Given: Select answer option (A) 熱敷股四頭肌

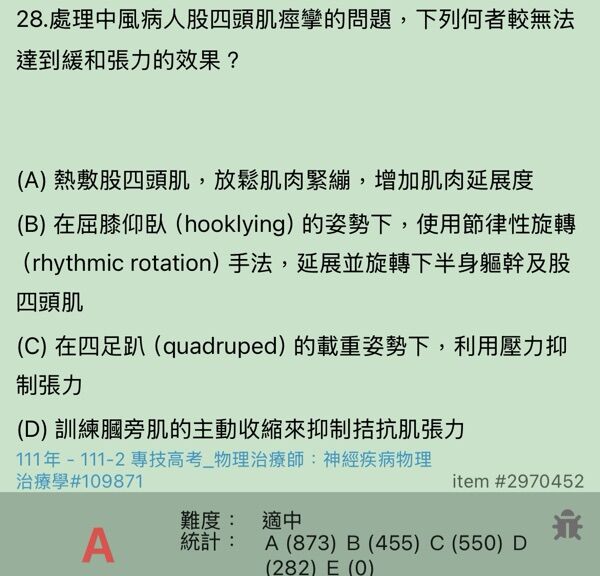Looking at the screenshot, I should point(275,180).
